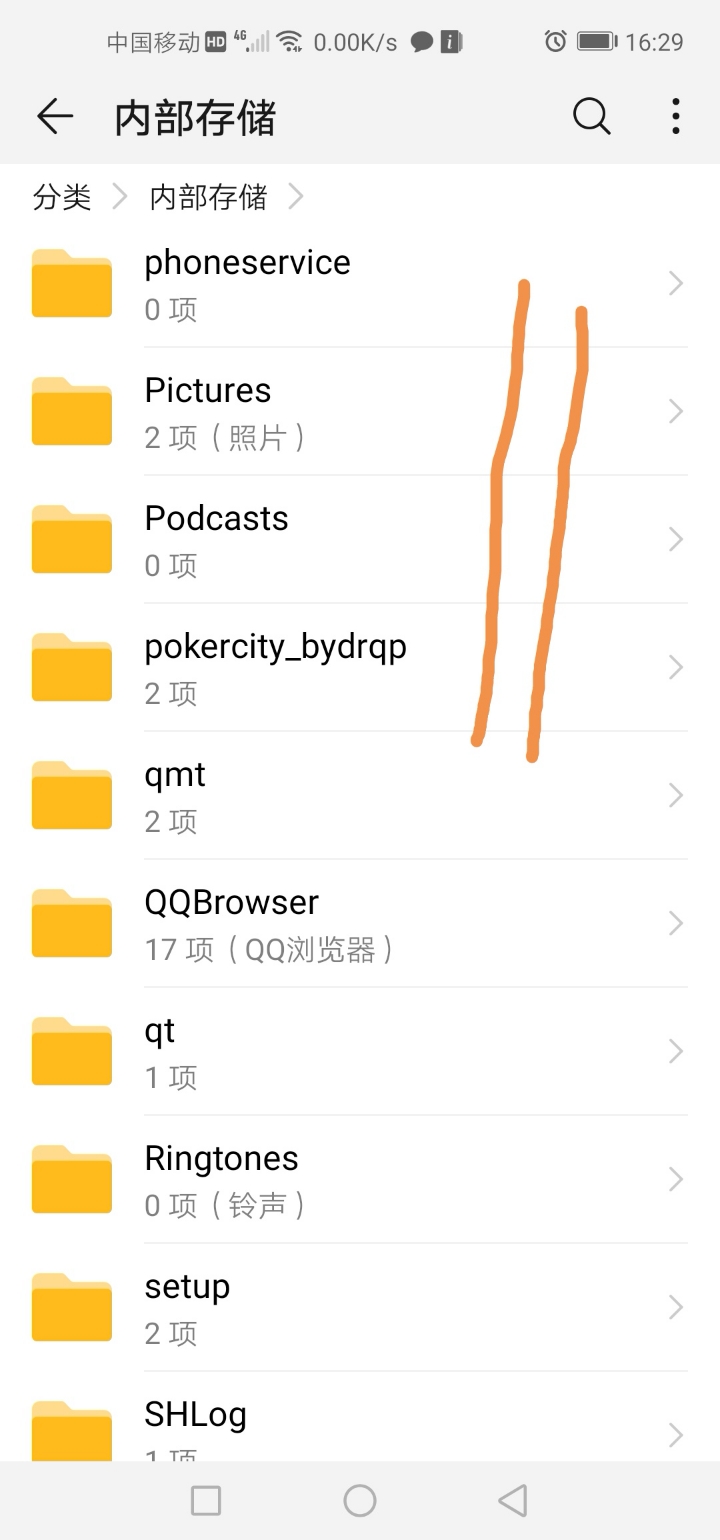The height and width of the screenshot is (1540, 720).
Task: Jump to 分类 in the breadcrumb
Action: 62,197
